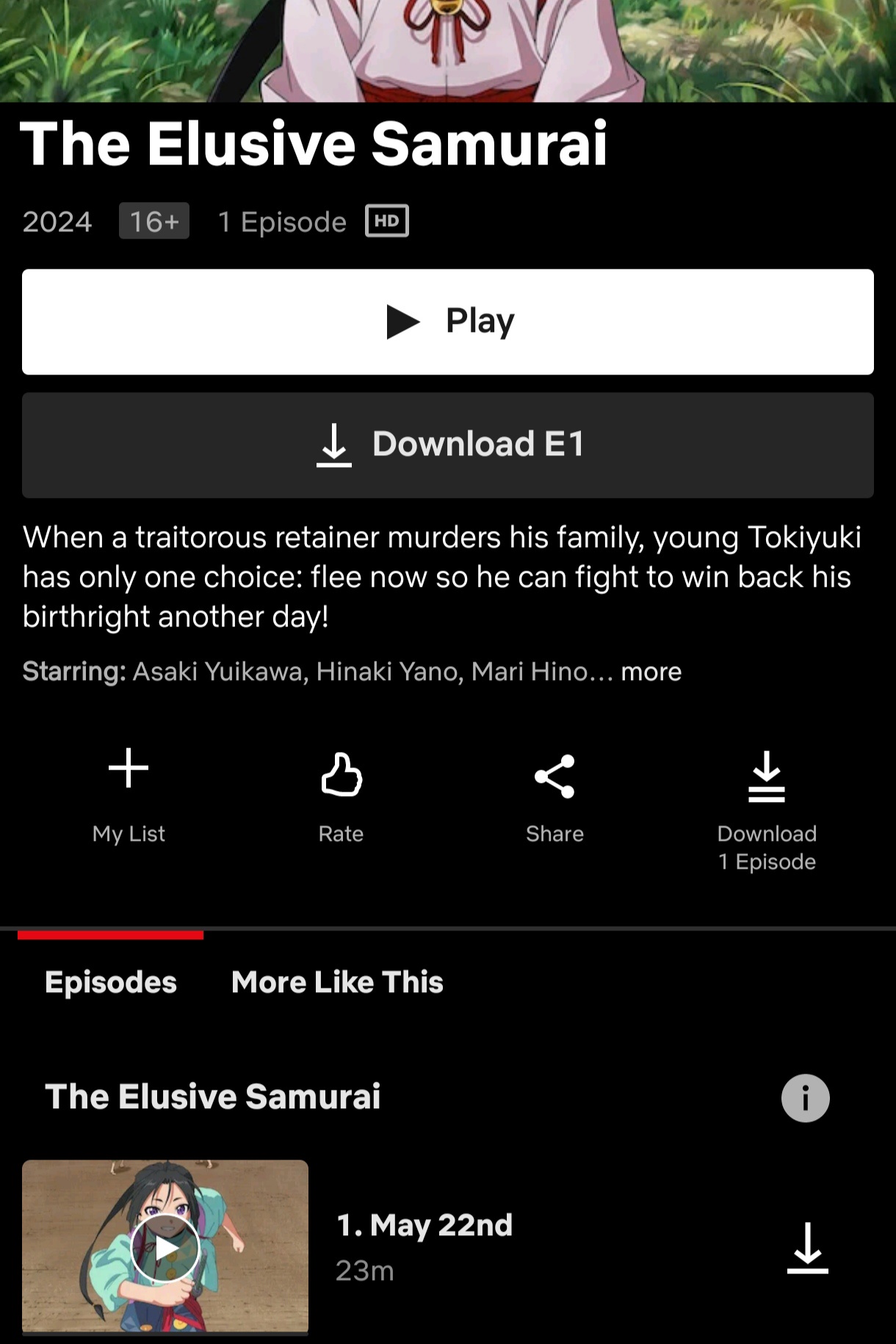Play episode 1 May 22nd thumbnail
The image size is (896, 1344).
(x=165, y=1247)
